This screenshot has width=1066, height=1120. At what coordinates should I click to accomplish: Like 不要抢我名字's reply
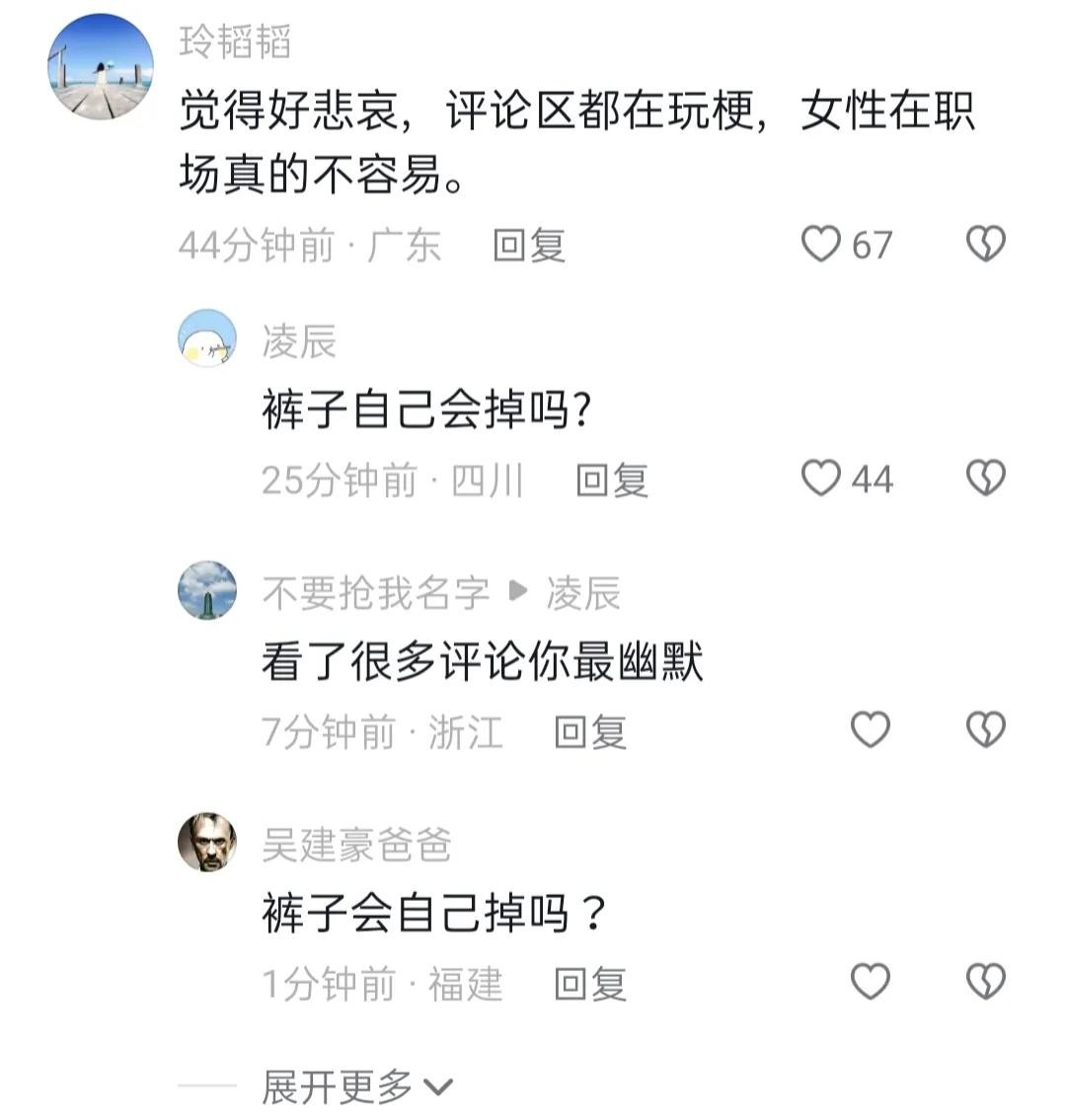coord(871,730)
